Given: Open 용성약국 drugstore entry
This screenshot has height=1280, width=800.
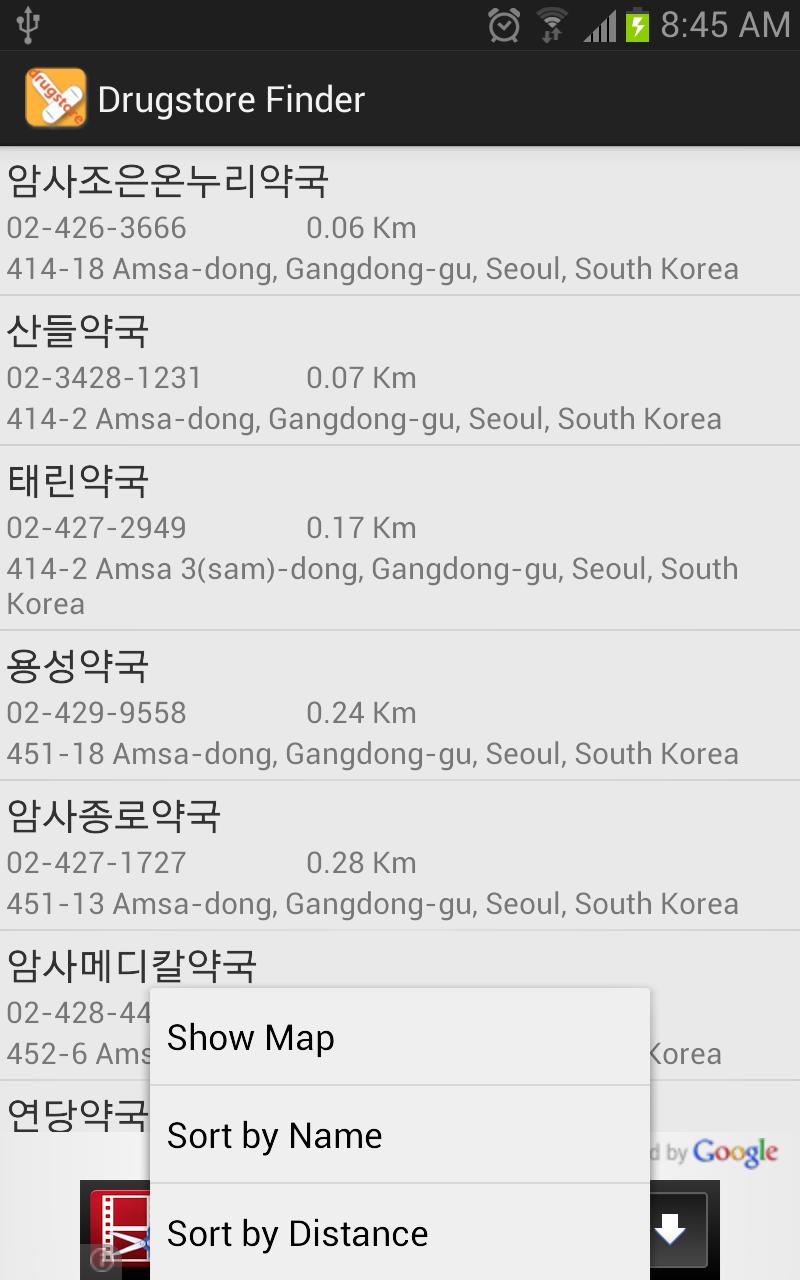Looking at the screenshot, I should click(400, 706).
